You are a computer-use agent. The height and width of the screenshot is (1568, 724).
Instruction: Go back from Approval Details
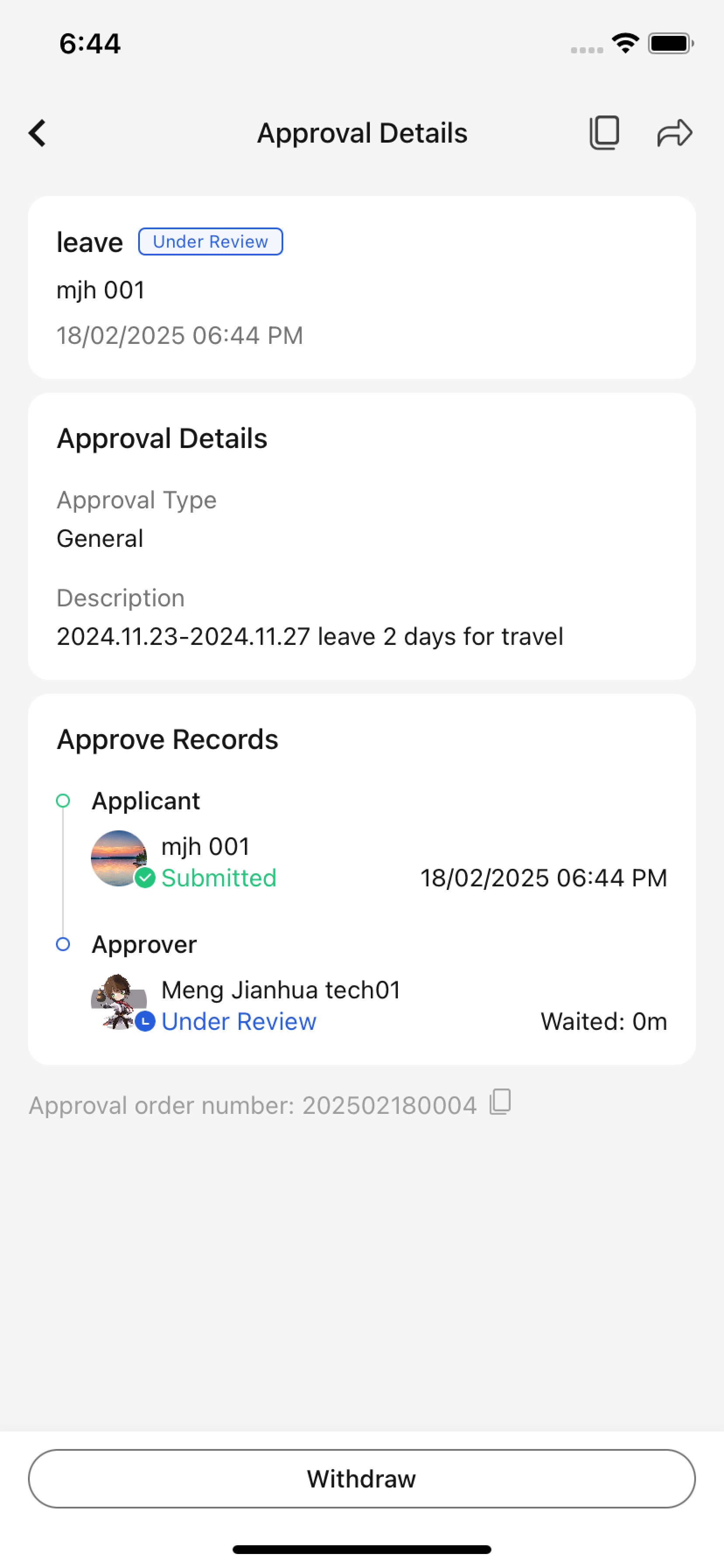(38, 133)
